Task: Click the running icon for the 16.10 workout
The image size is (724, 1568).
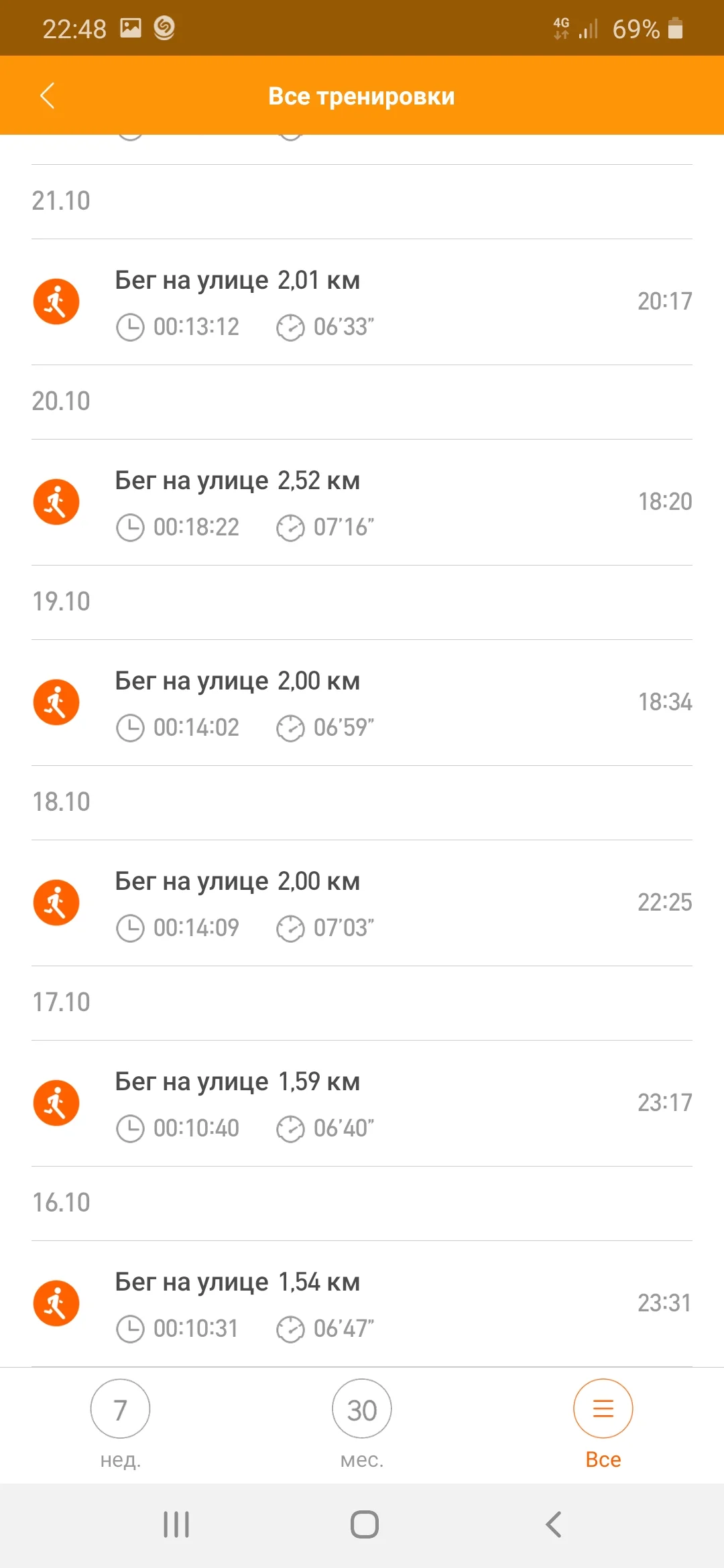Action: (56, 1303)
